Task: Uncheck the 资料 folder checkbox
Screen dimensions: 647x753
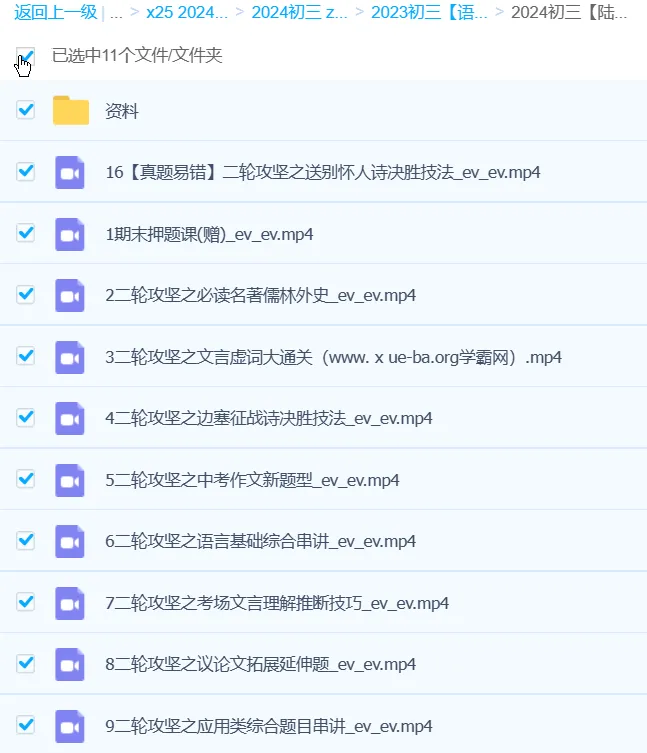Action: [26, 110]
